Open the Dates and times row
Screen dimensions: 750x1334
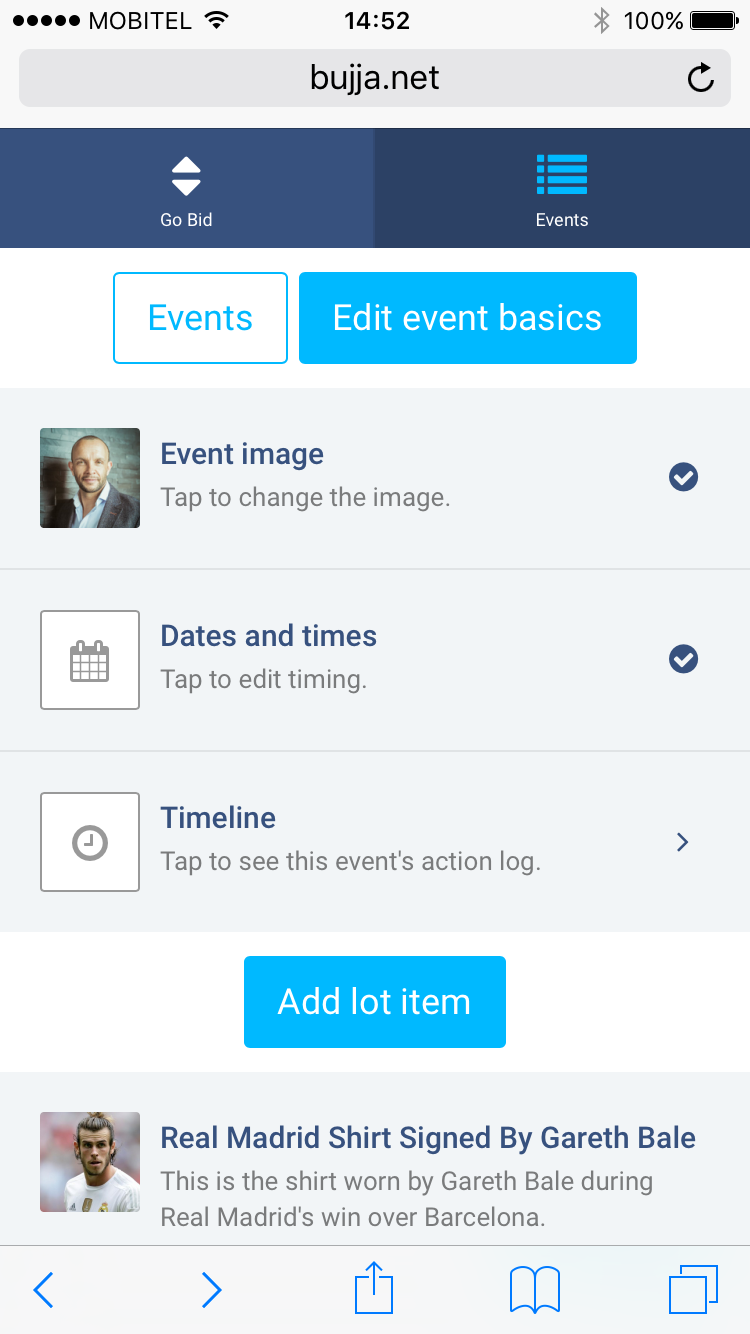point(375,660)
